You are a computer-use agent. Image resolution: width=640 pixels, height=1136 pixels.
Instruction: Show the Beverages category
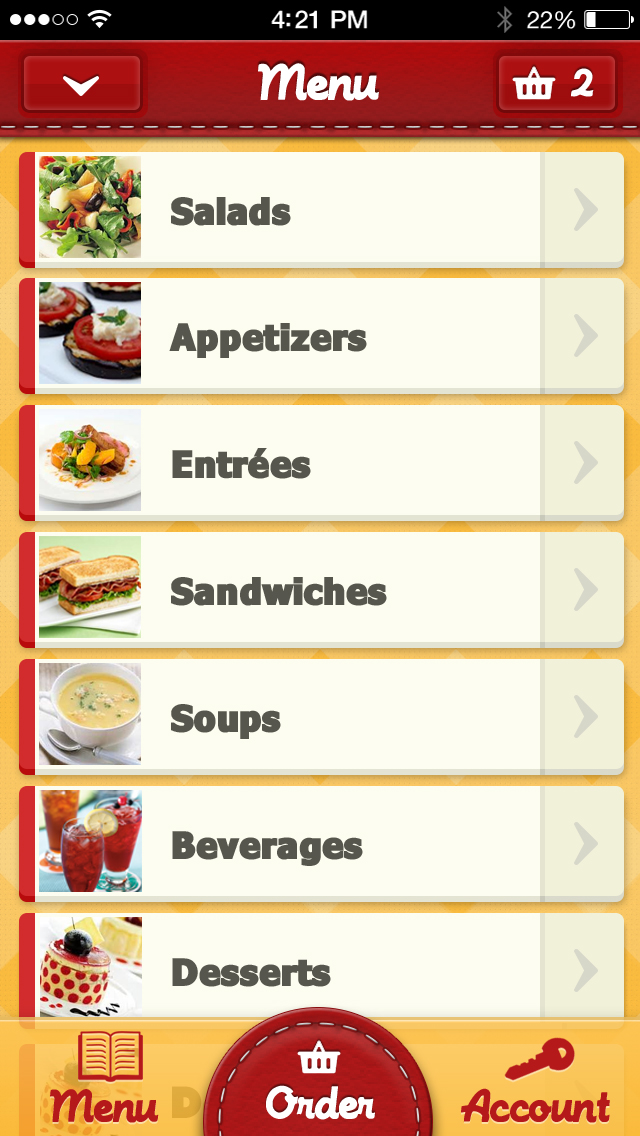[320, 844]
